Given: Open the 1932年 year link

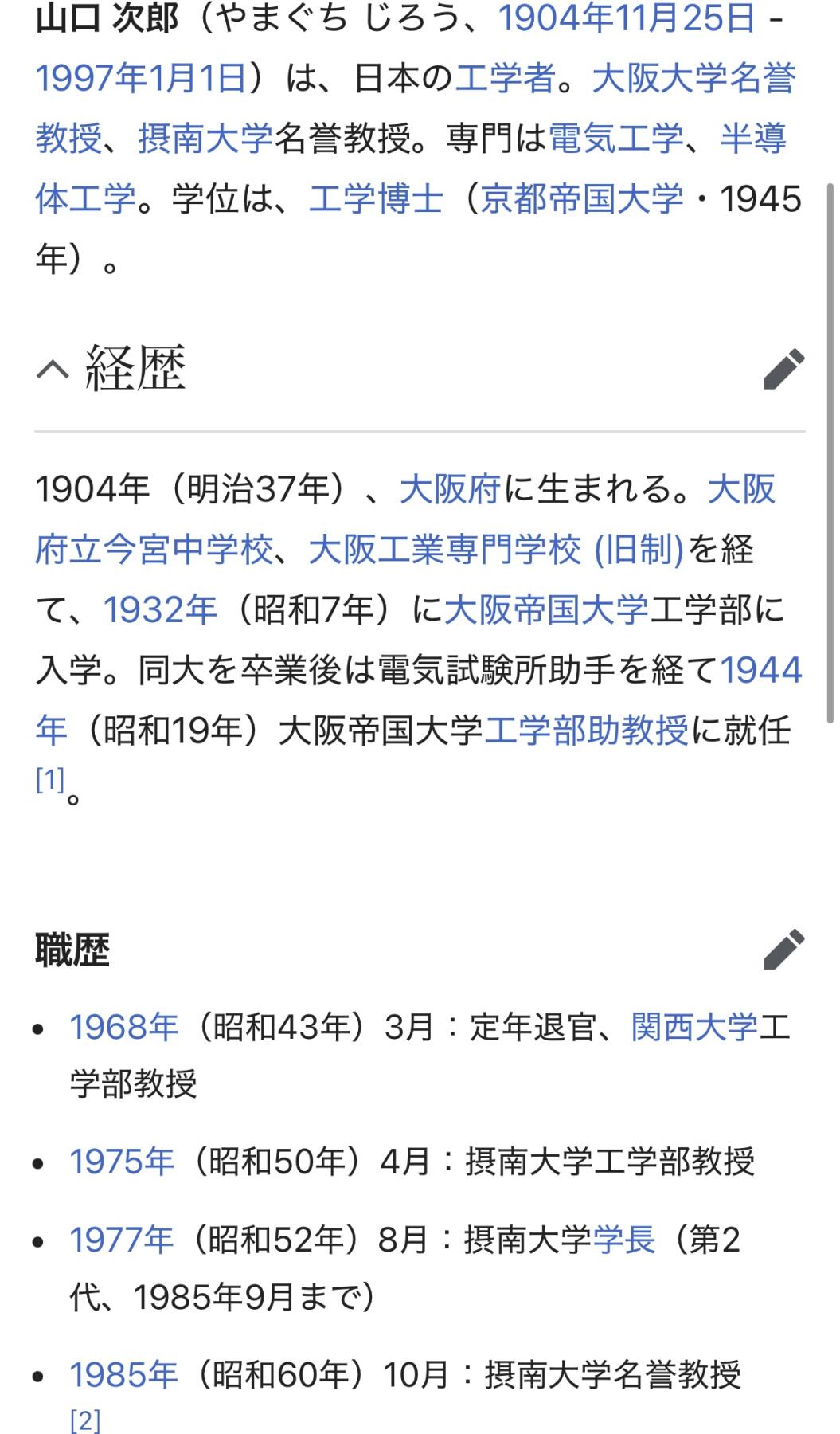Looking at the screenshot, I should [159, 608].
